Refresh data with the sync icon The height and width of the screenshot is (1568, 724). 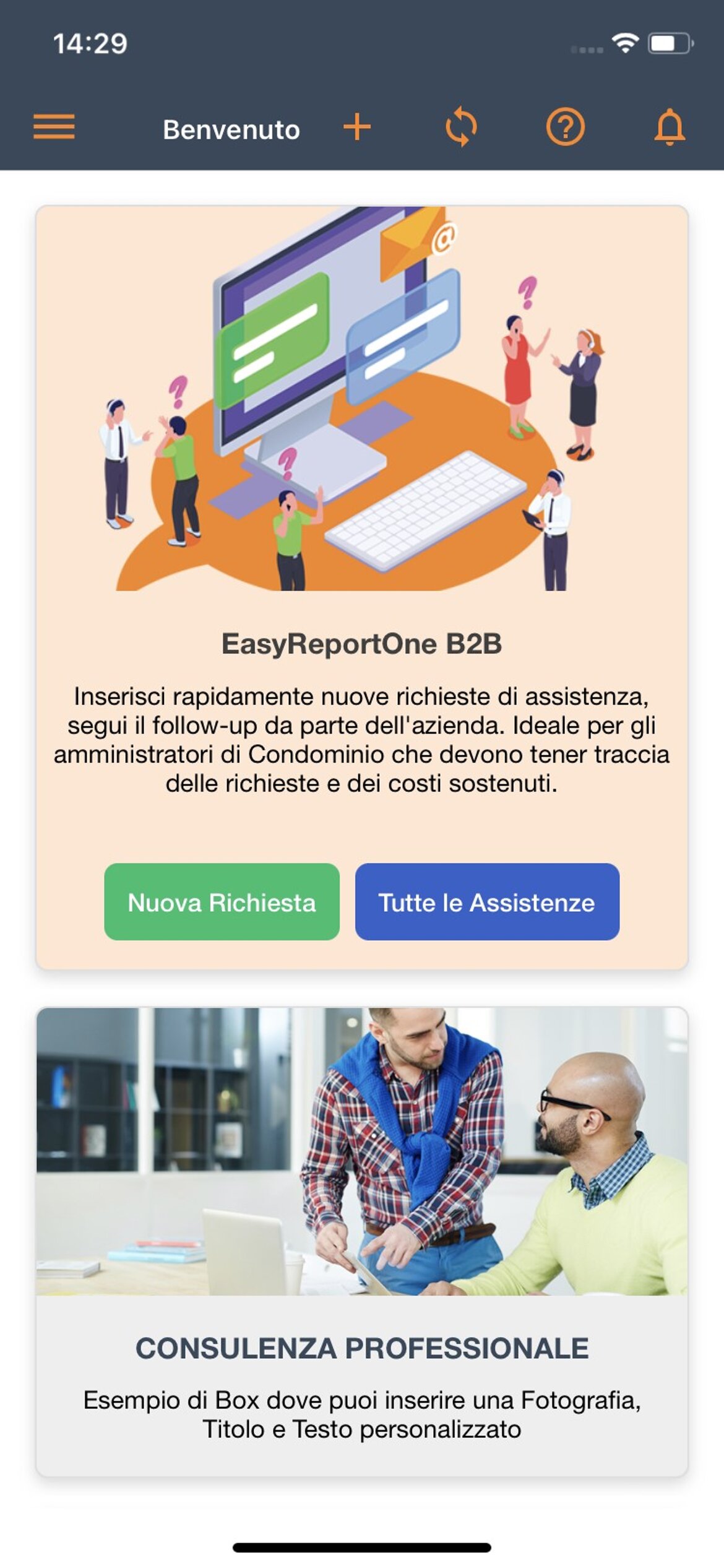(x=461, y=128)
